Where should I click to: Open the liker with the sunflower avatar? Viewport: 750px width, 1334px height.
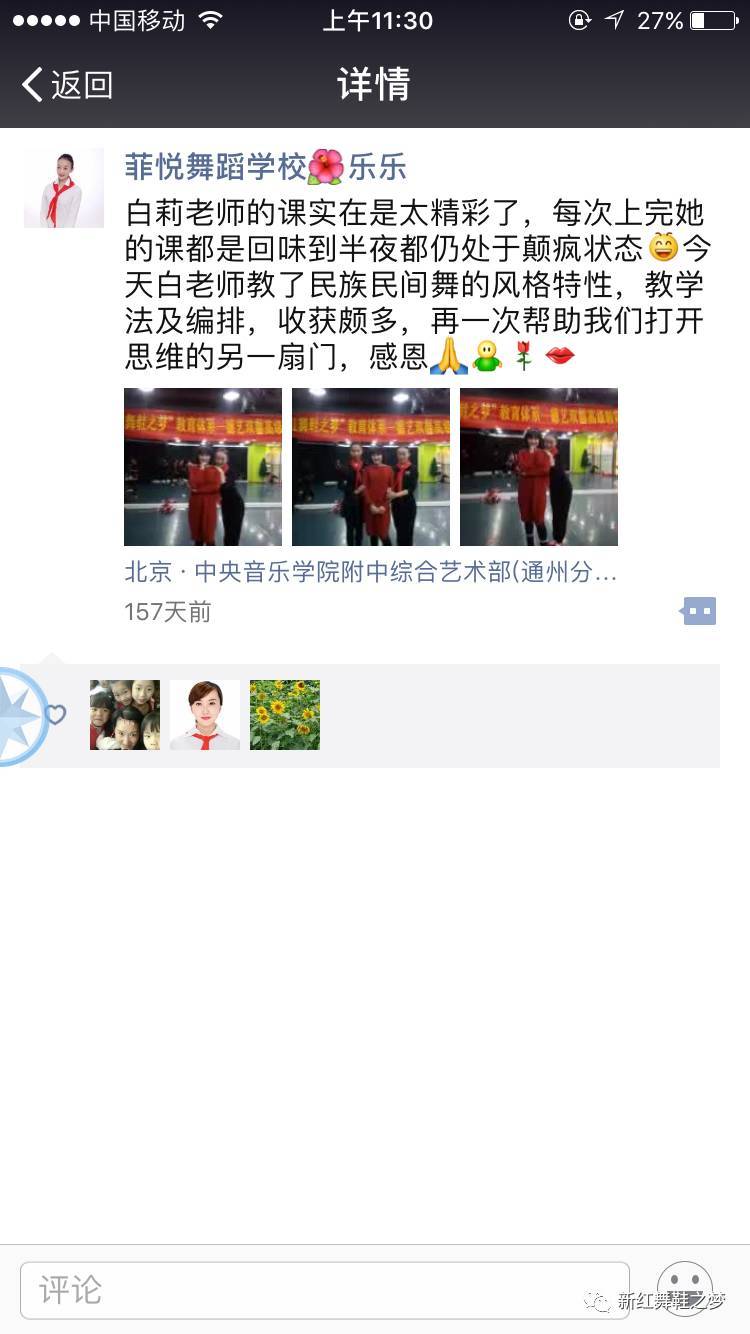285,715
